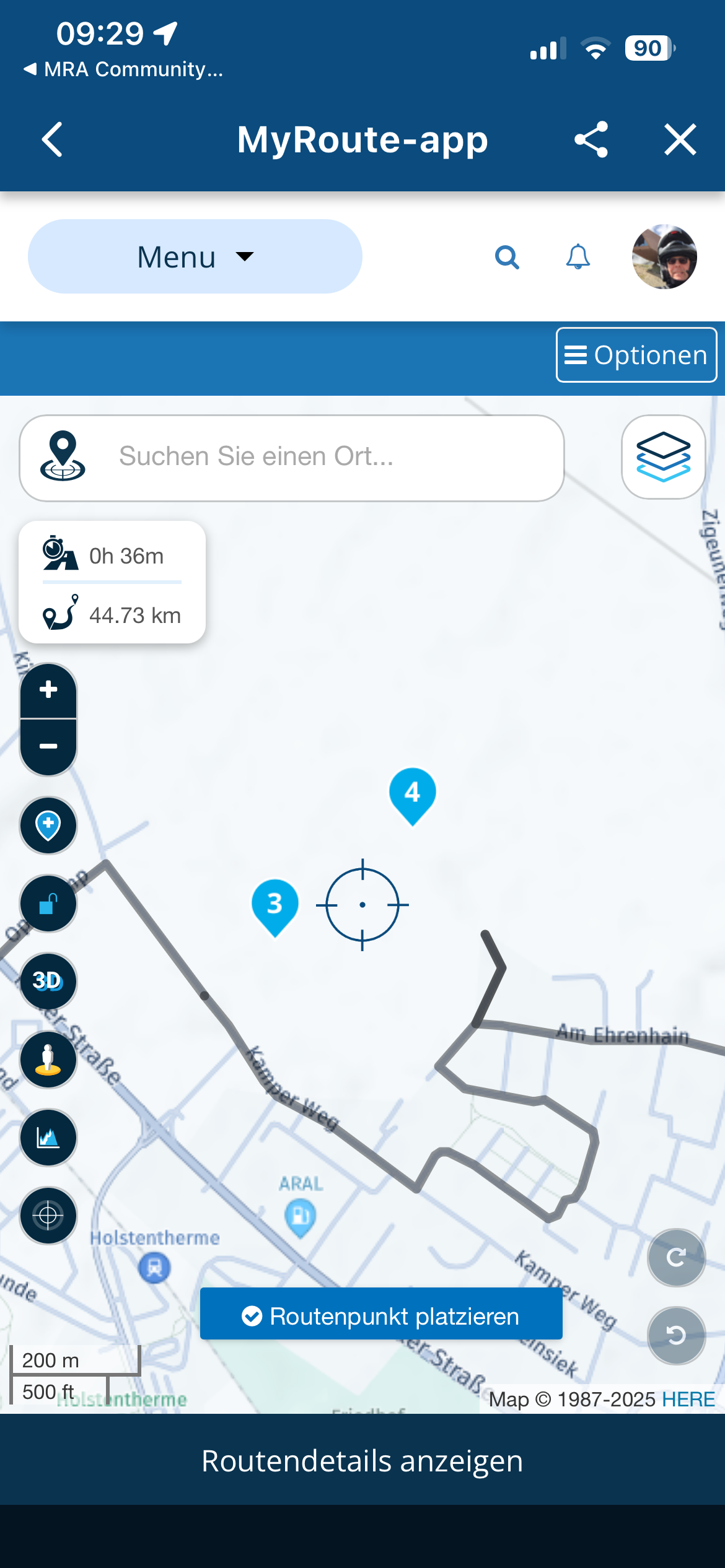Tap Routenpunkt platzieren button
The width and height of the screenshot is (725, 1568).
(381, 1316)
